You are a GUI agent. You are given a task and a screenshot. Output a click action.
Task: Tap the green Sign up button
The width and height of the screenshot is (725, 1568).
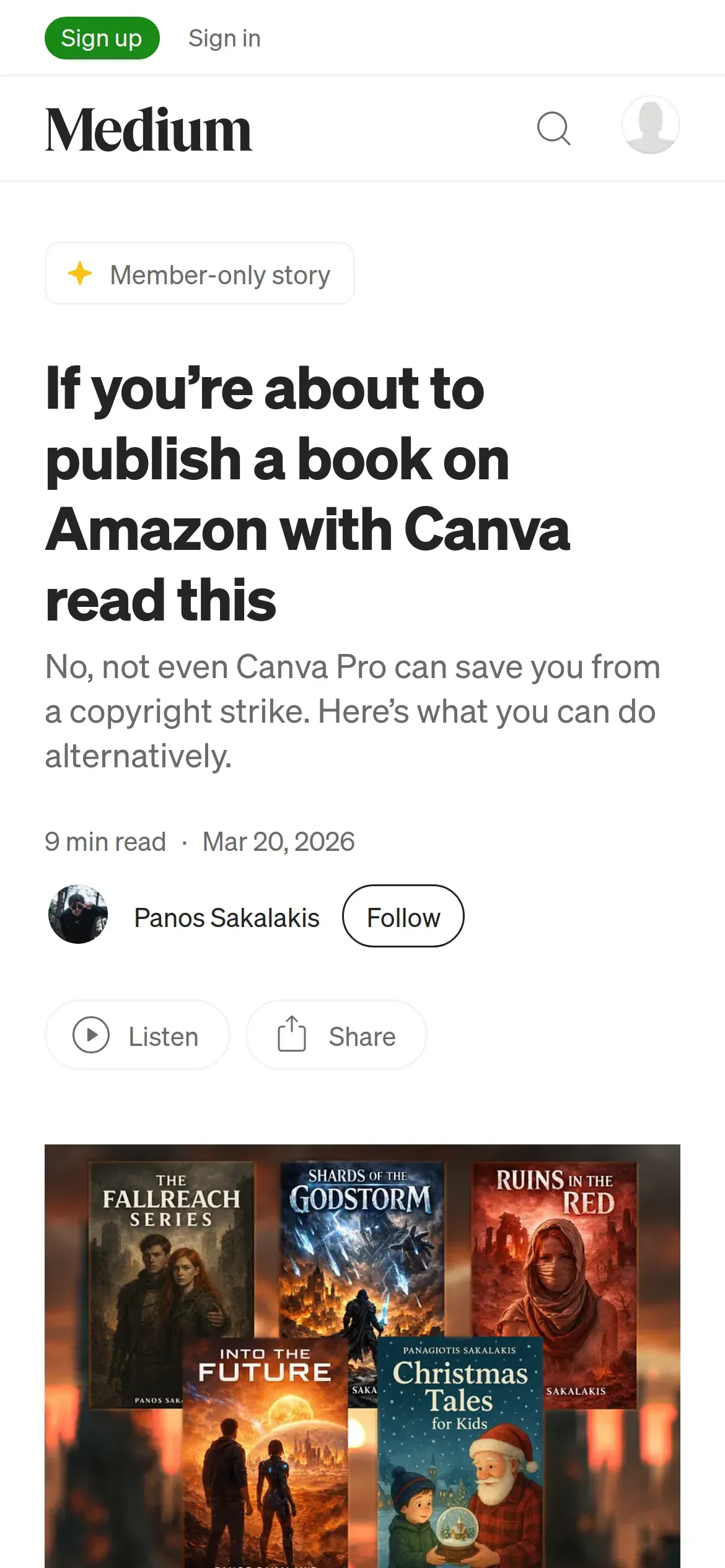(102, 38)
